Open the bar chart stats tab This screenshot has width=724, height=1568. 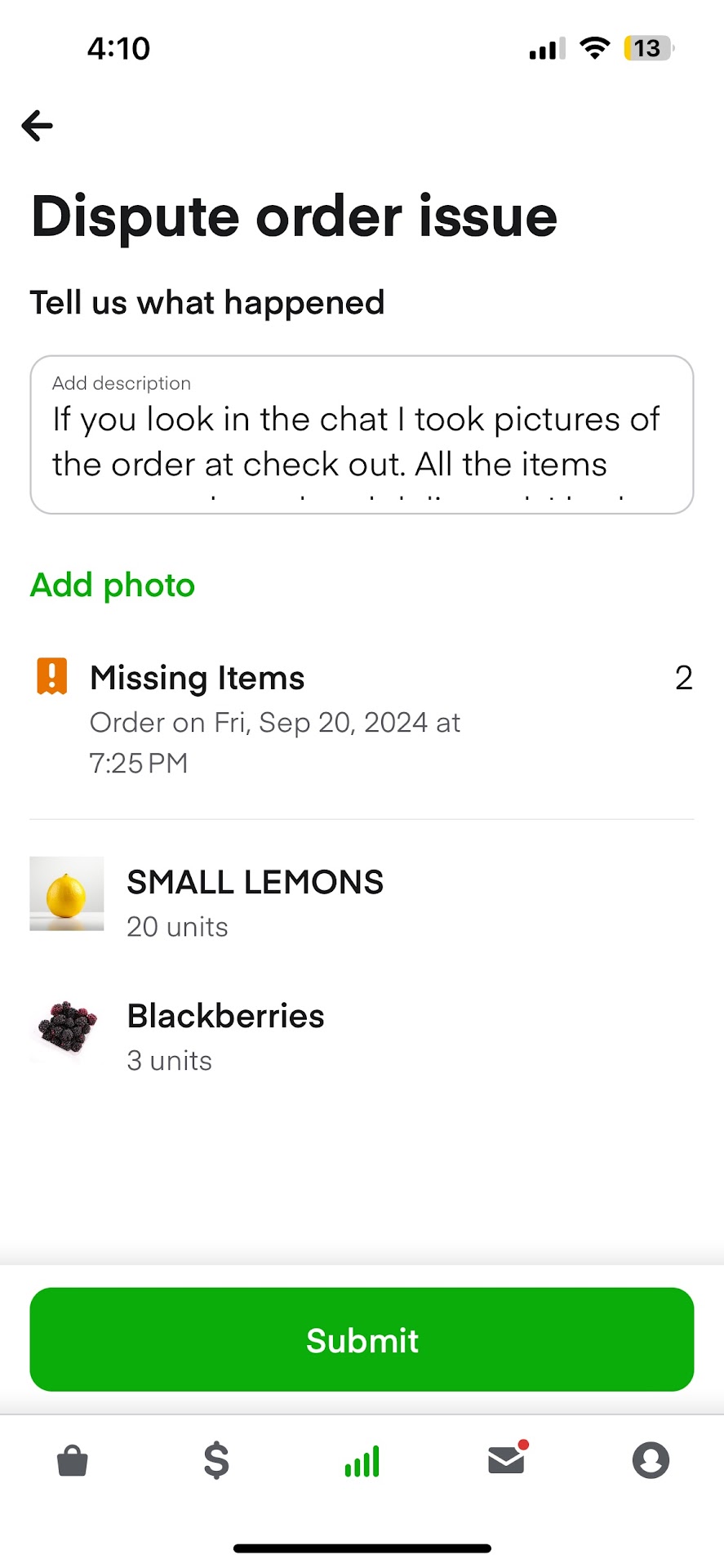tap(362, 1461)
